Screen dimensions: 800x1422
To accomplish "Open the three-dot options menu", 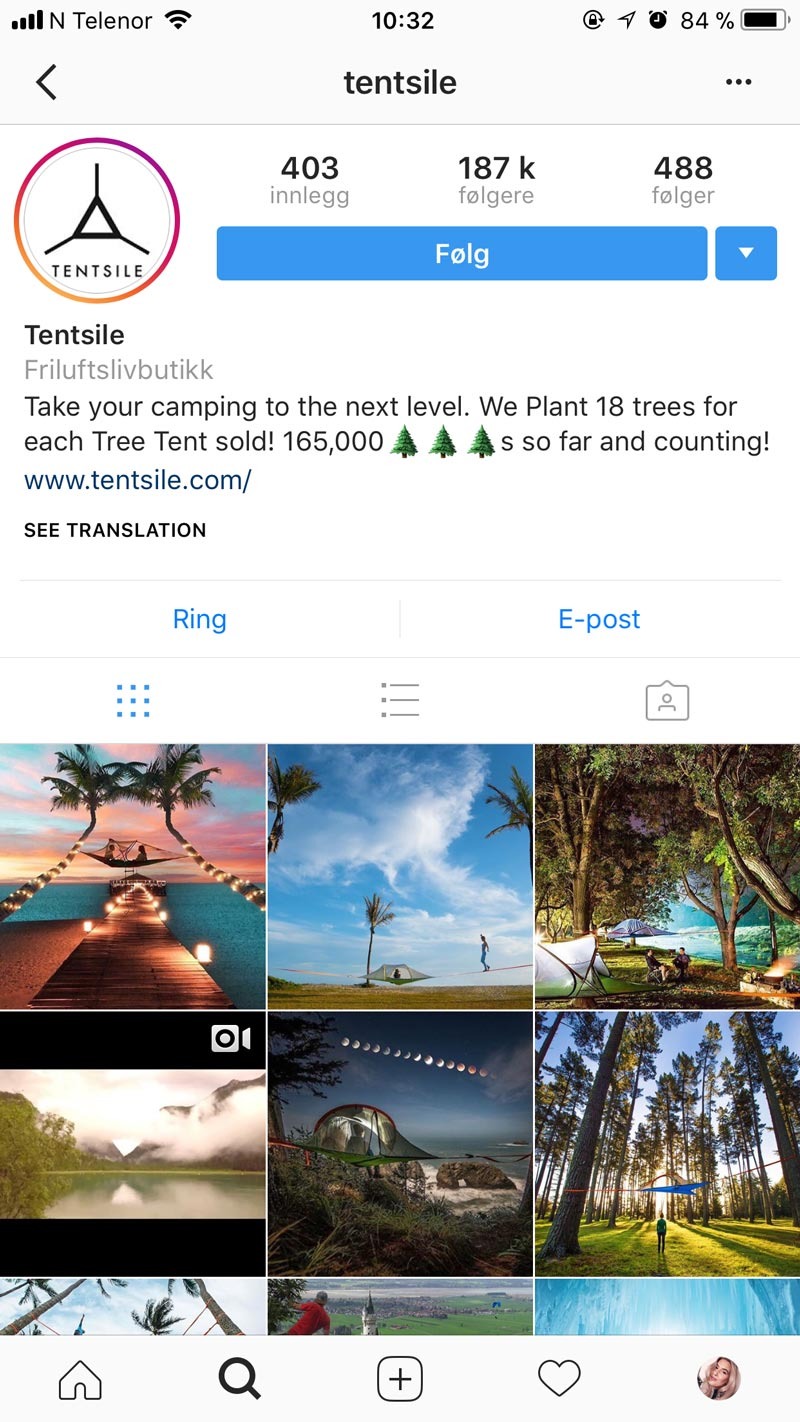I will 738,82.
